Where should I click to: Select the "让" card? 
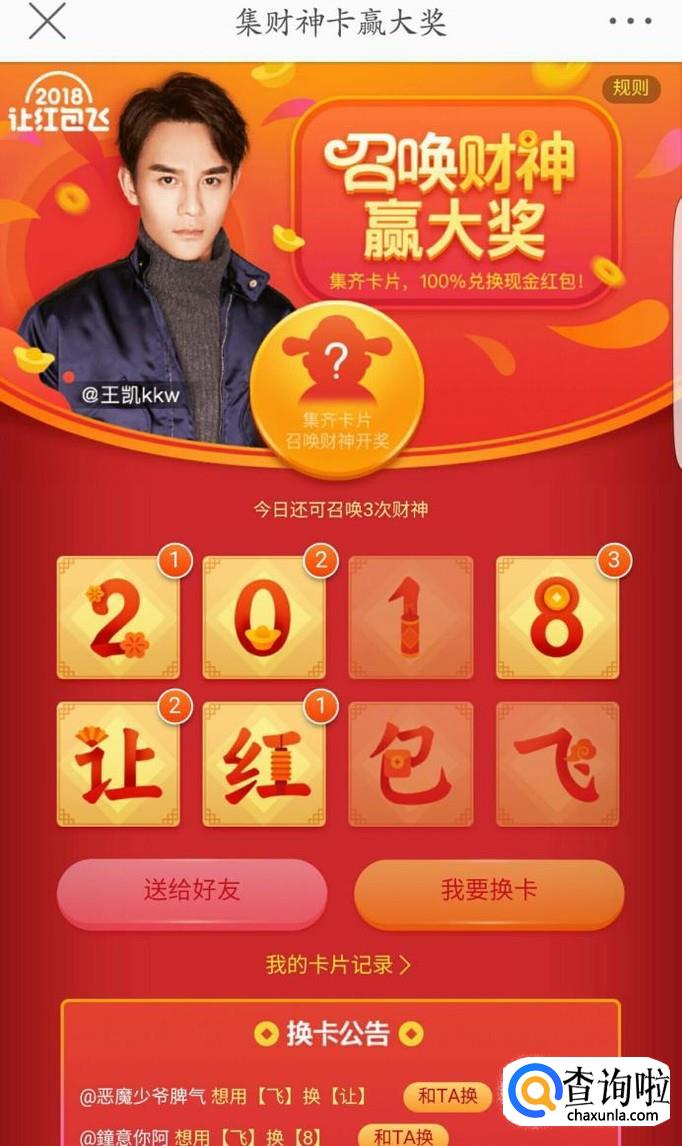point(118,763)
